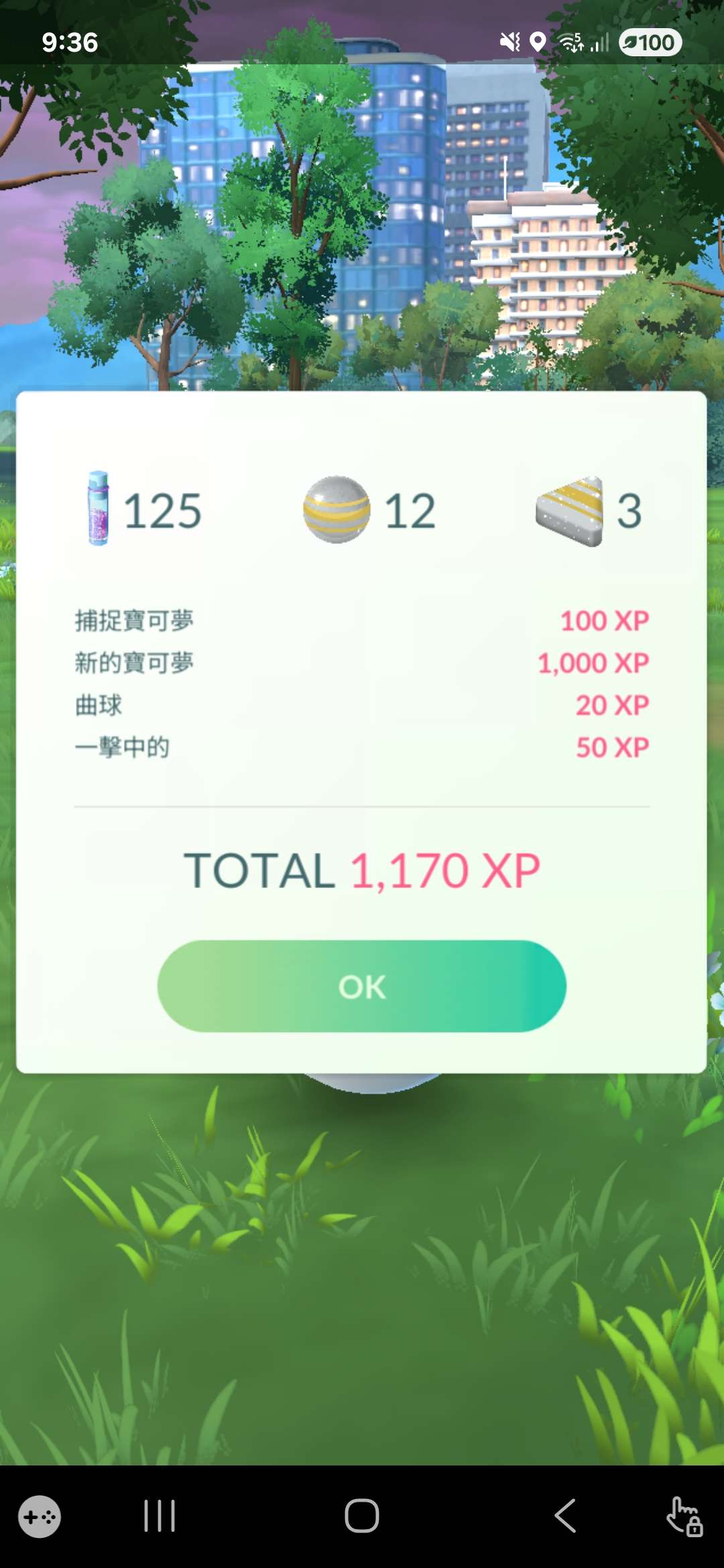Open the recent apps view
Viewport: 724px width, 1568px height.
pos(160,1516)
